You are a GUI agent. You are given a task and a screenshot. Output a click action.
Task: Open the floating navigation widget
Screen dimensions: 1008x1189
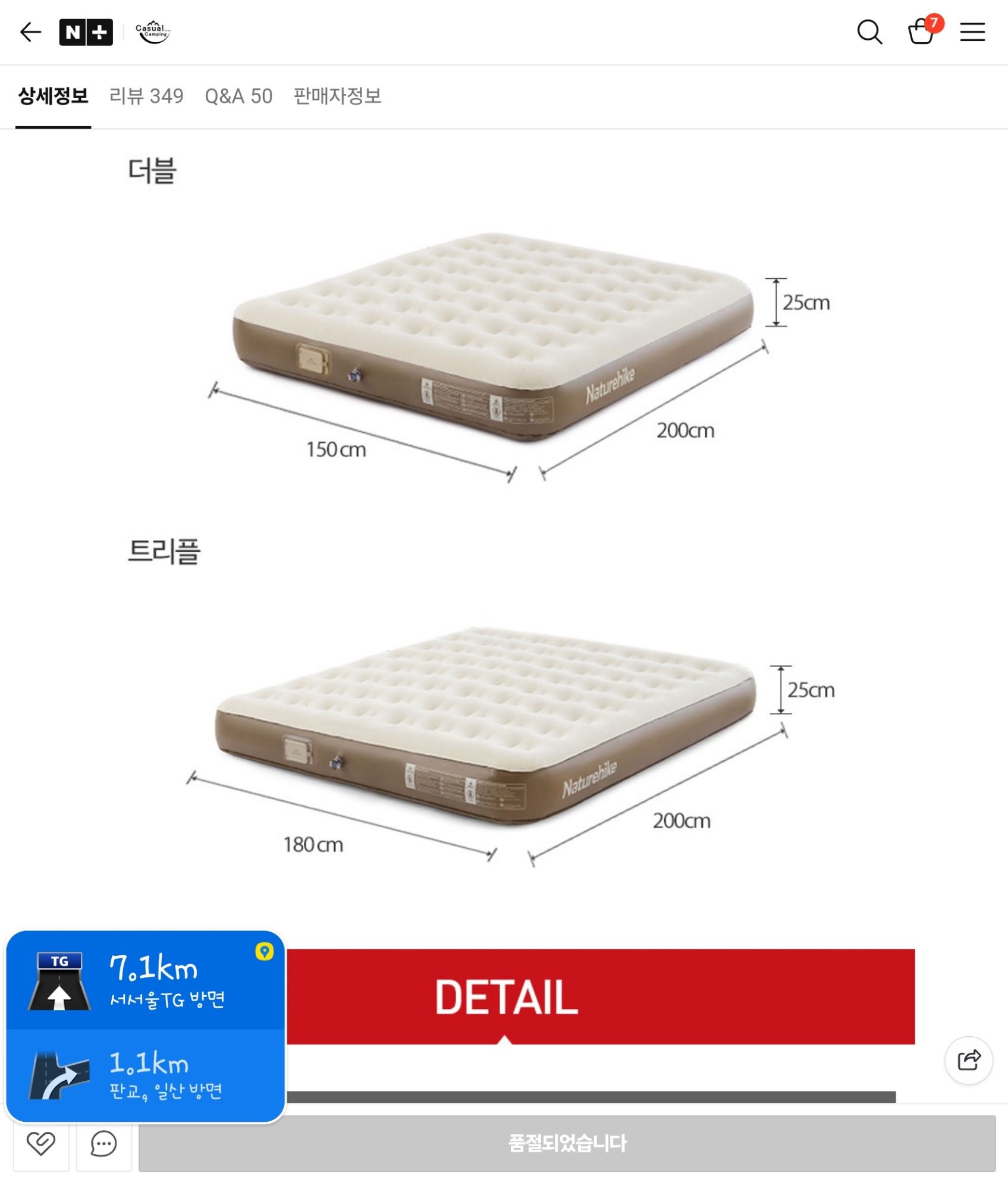point(146,1026)
